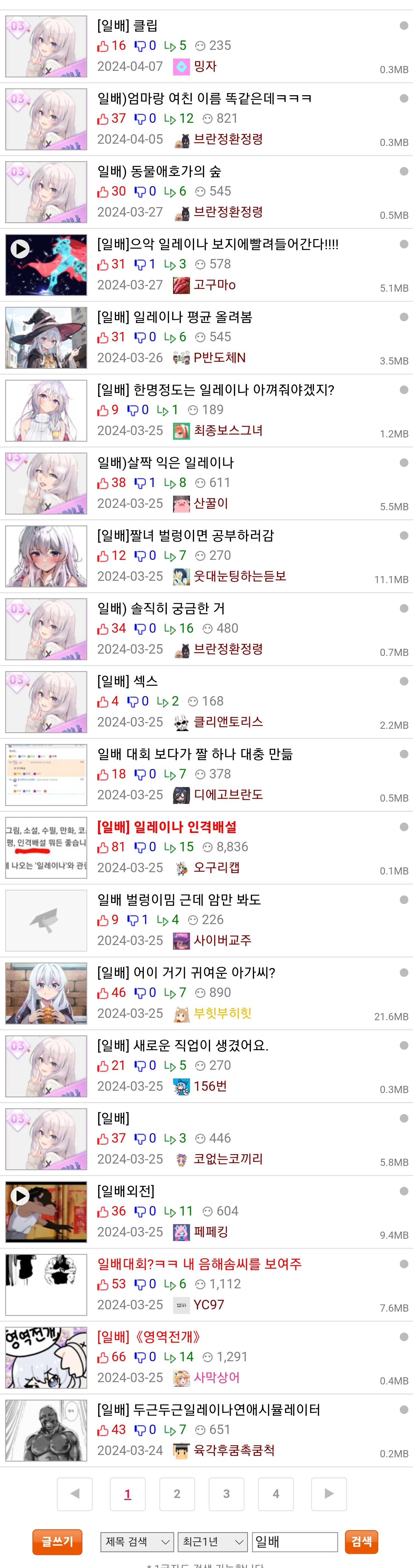Open post '[일배] 두근두근일레이나연애시뮬레이터'
The width and height of the screenshot is (413, 1568).
pyautogui.click(x=209, y=1410)
